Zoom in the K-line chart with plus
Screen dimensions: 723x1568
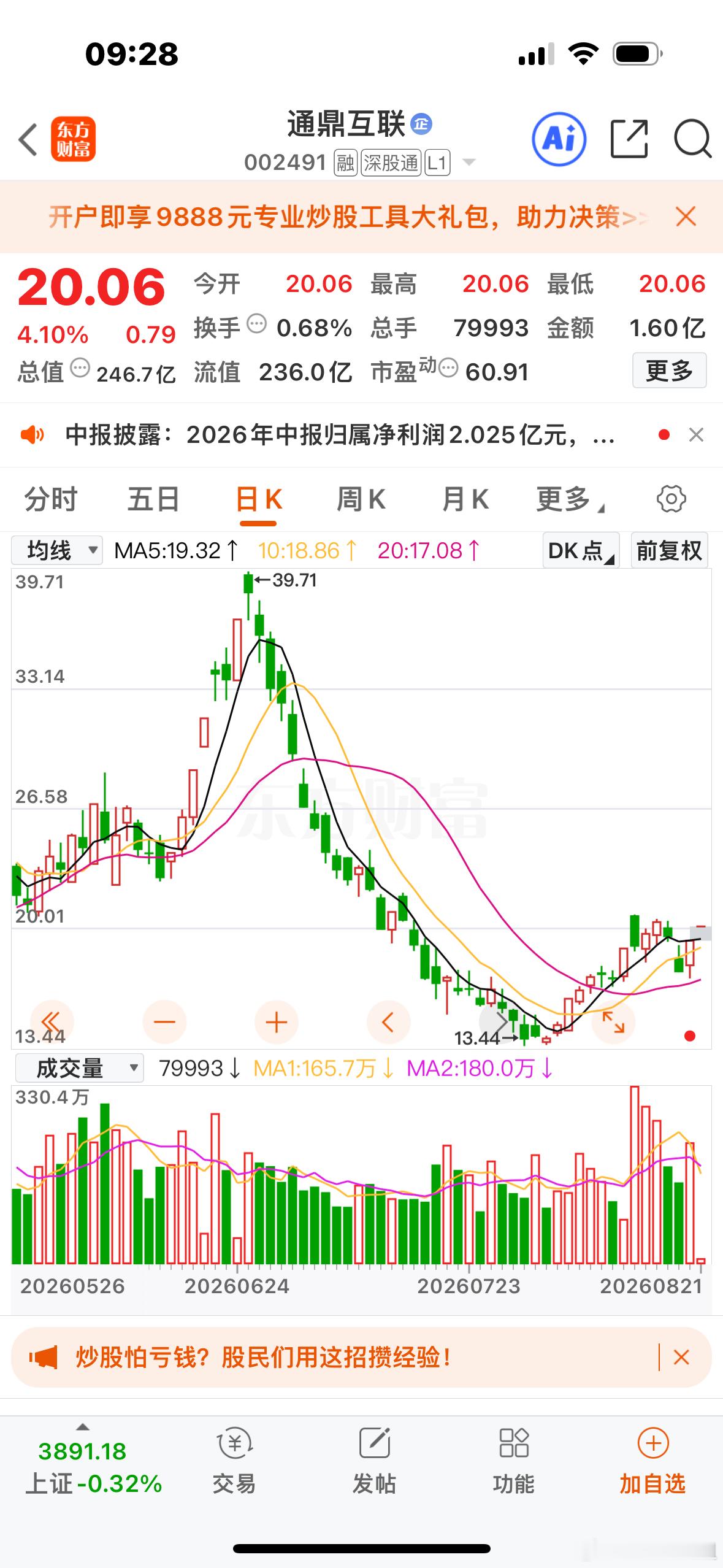(x=277, y=1022)
